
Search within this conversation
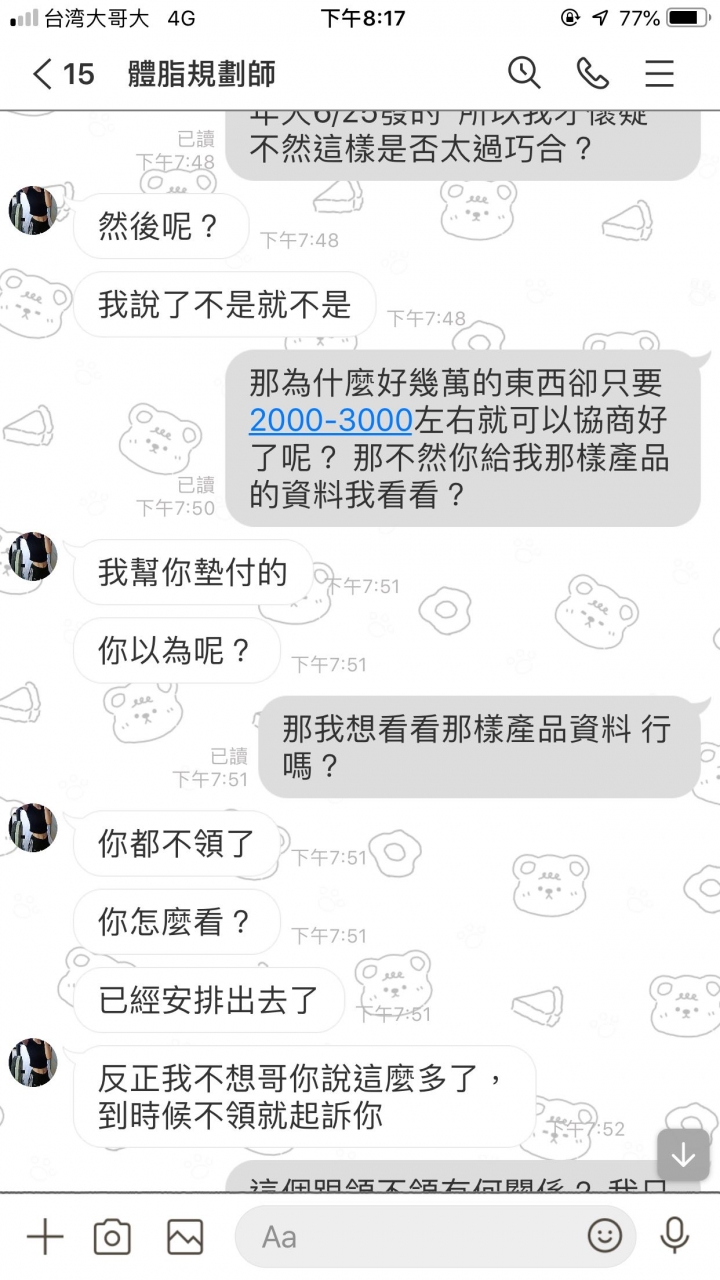point(524,73)
